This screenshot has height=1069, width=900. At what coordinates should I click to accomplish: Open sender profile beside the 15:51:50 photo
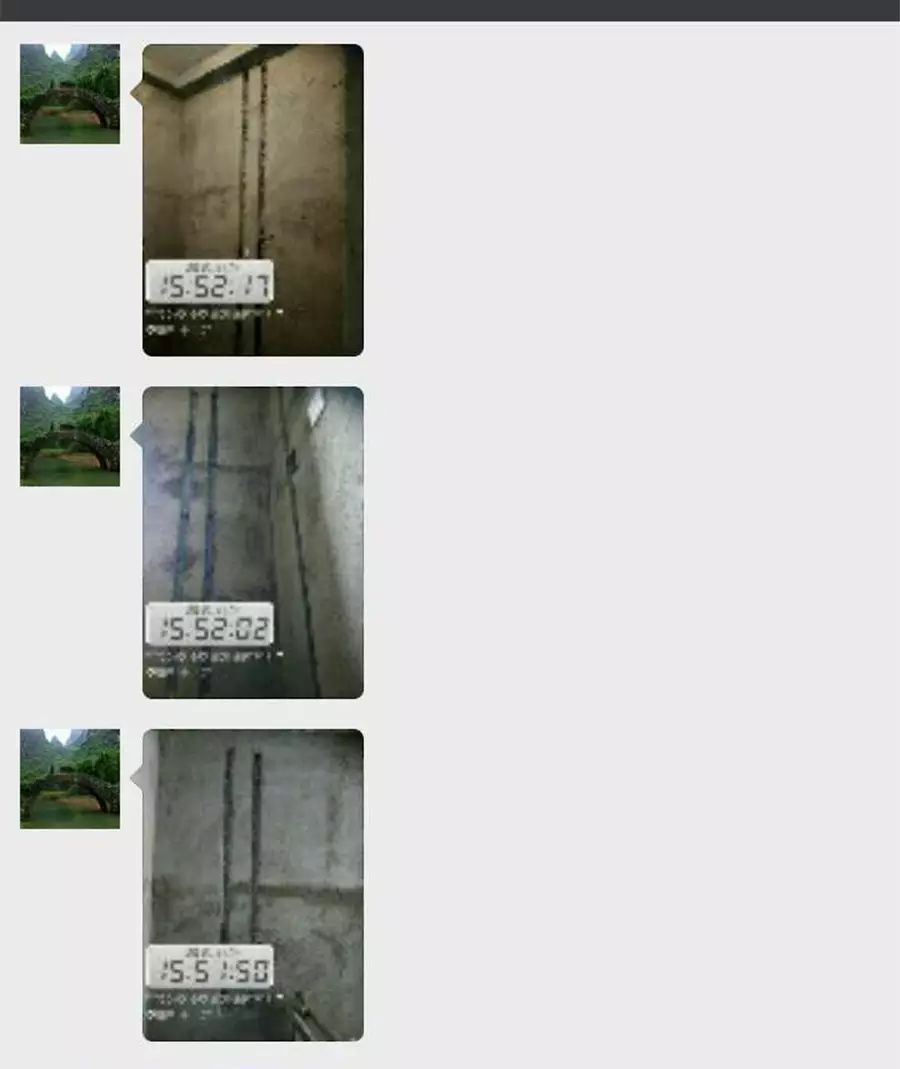(70, 778)
